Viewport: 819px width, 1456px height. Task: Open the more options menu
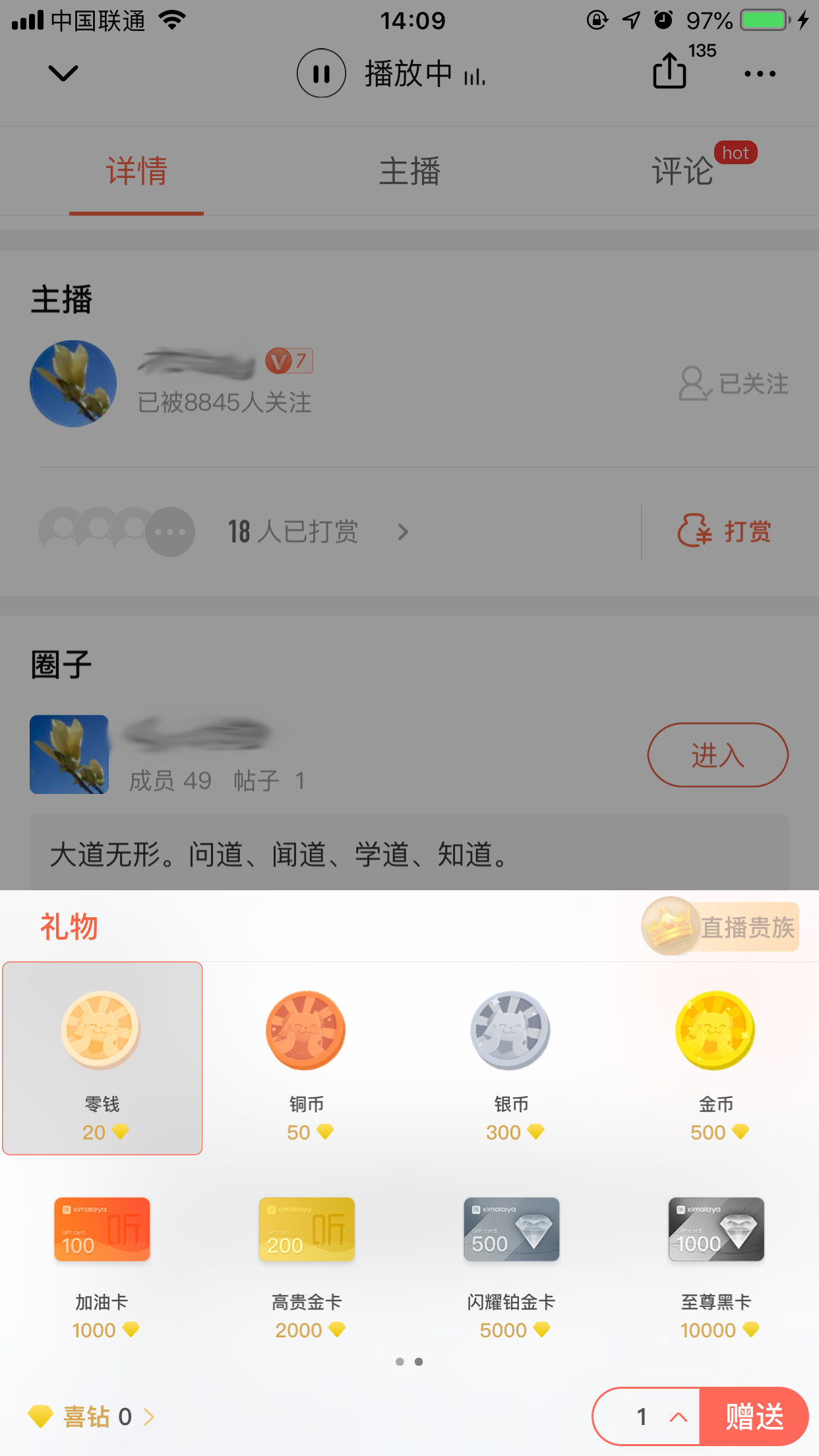[x=759, y=73]
